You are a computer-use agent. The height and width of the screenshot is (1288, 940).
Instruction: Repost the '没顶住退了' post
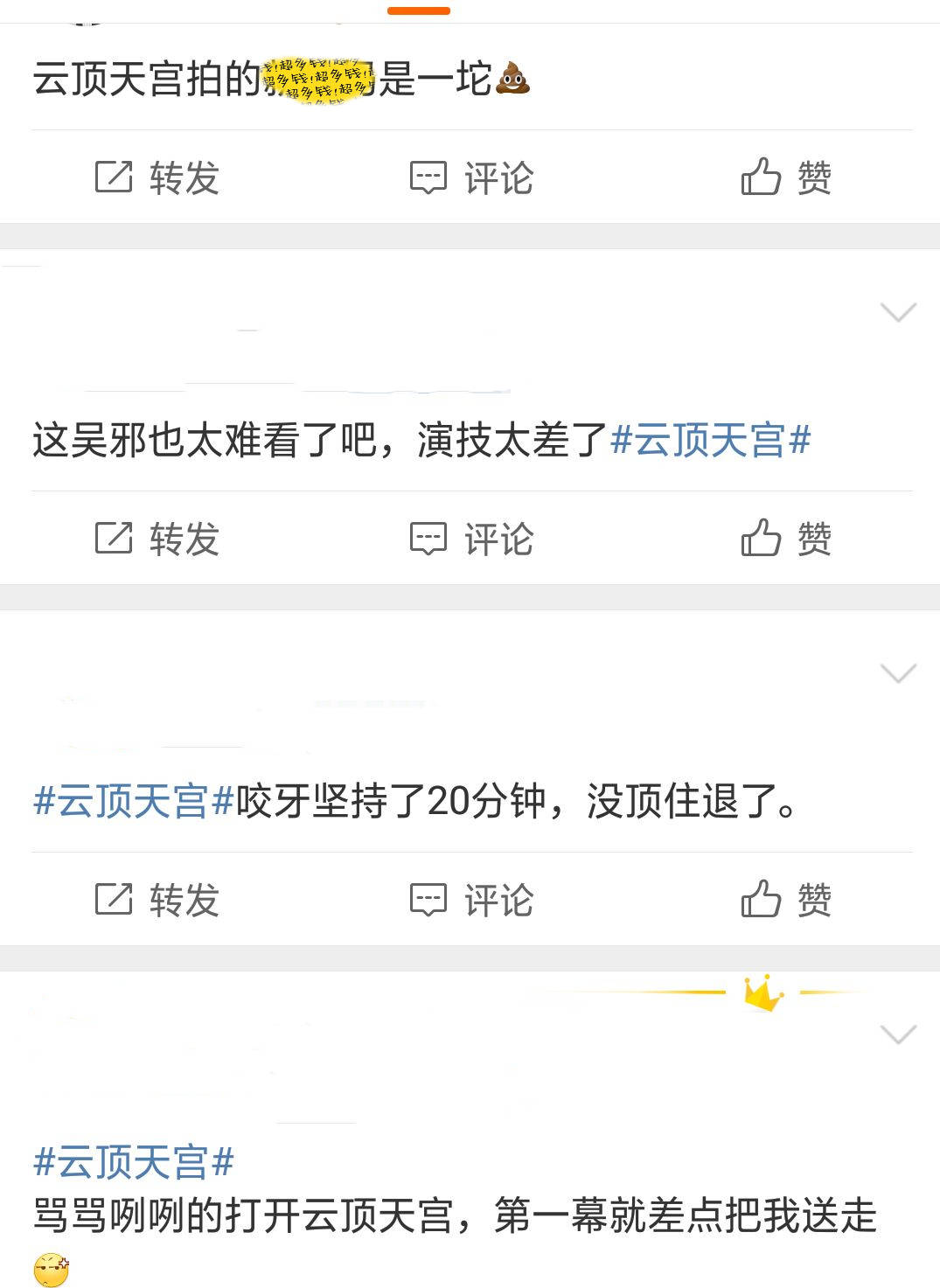pos(157,900)
